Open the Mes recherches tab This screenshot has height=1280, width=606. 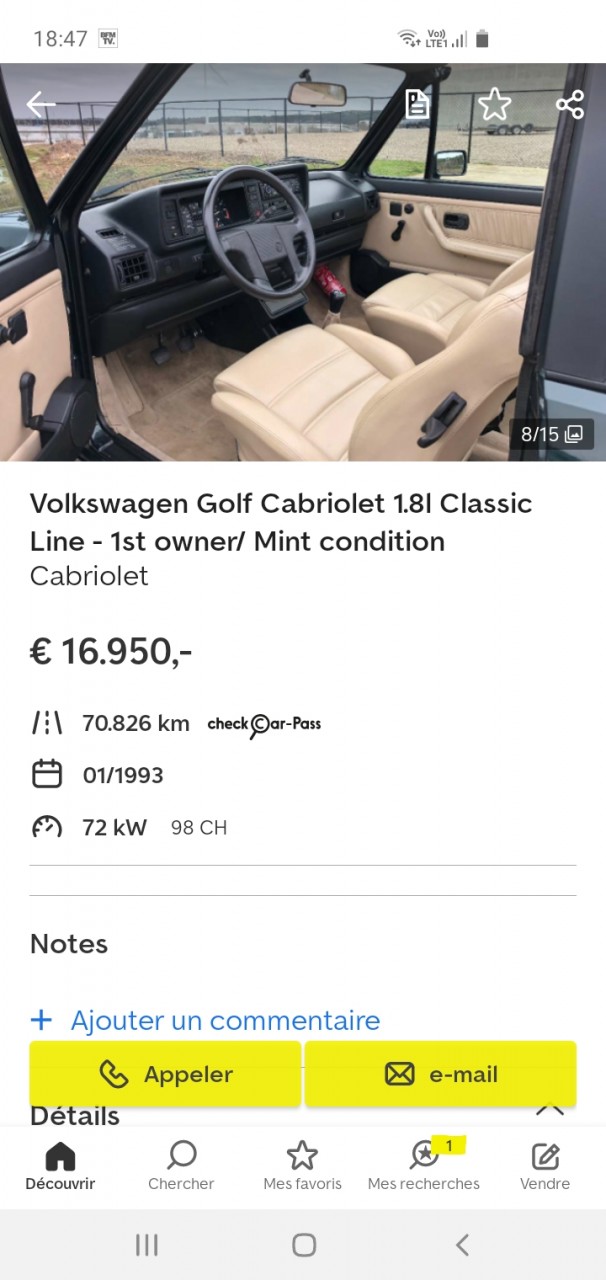[x=423, y=1167]
